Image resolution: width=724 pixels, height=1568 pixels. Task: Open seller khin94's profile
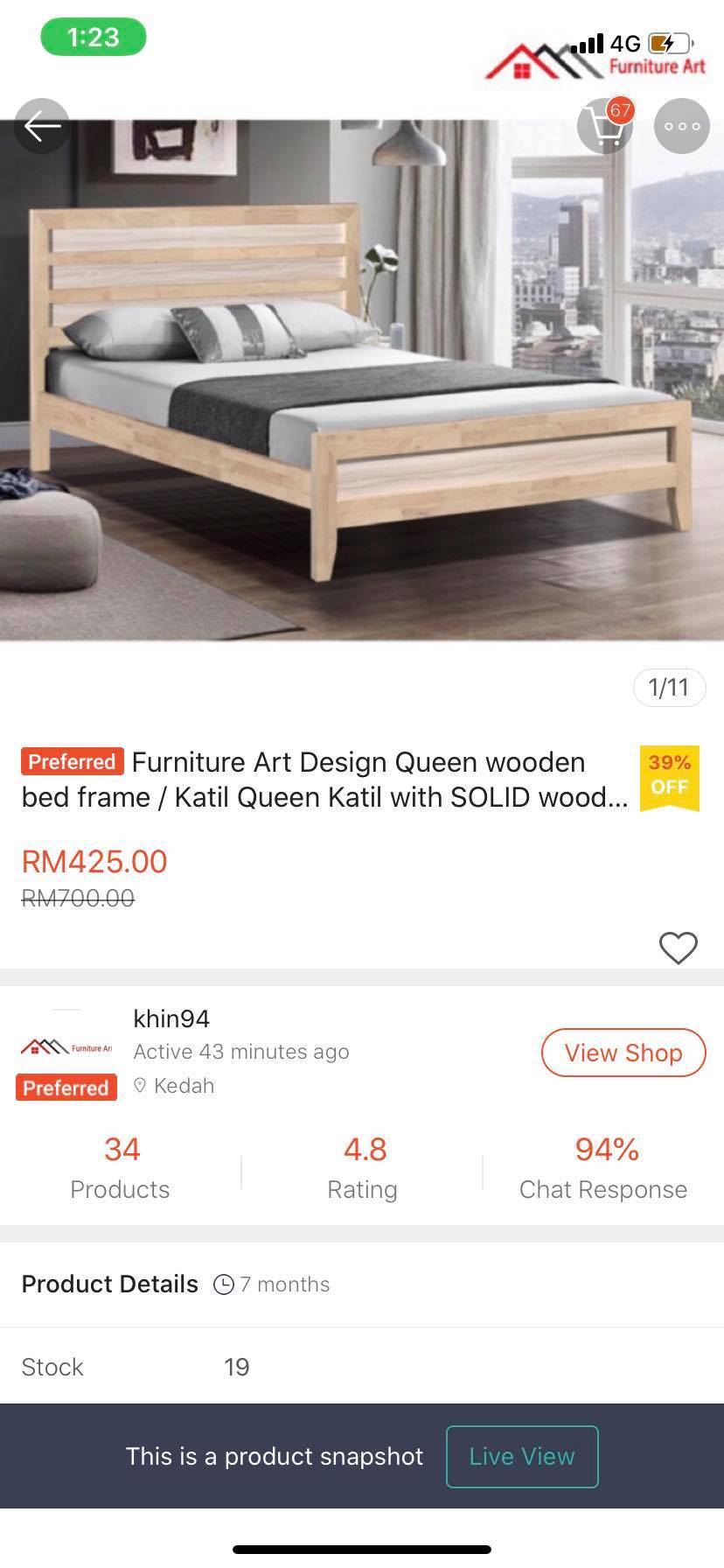pos(171,1019)
